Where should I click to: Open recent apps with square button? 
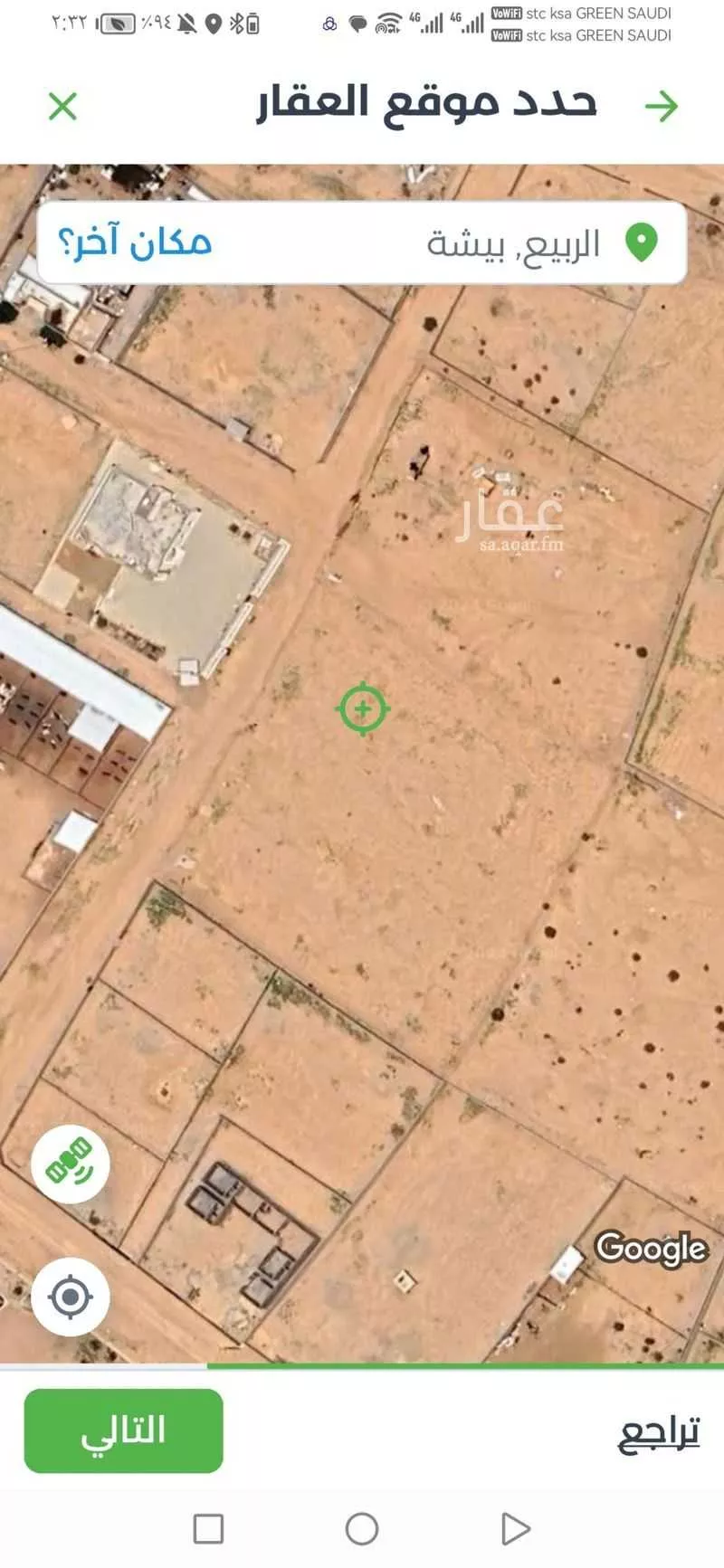209,1529
